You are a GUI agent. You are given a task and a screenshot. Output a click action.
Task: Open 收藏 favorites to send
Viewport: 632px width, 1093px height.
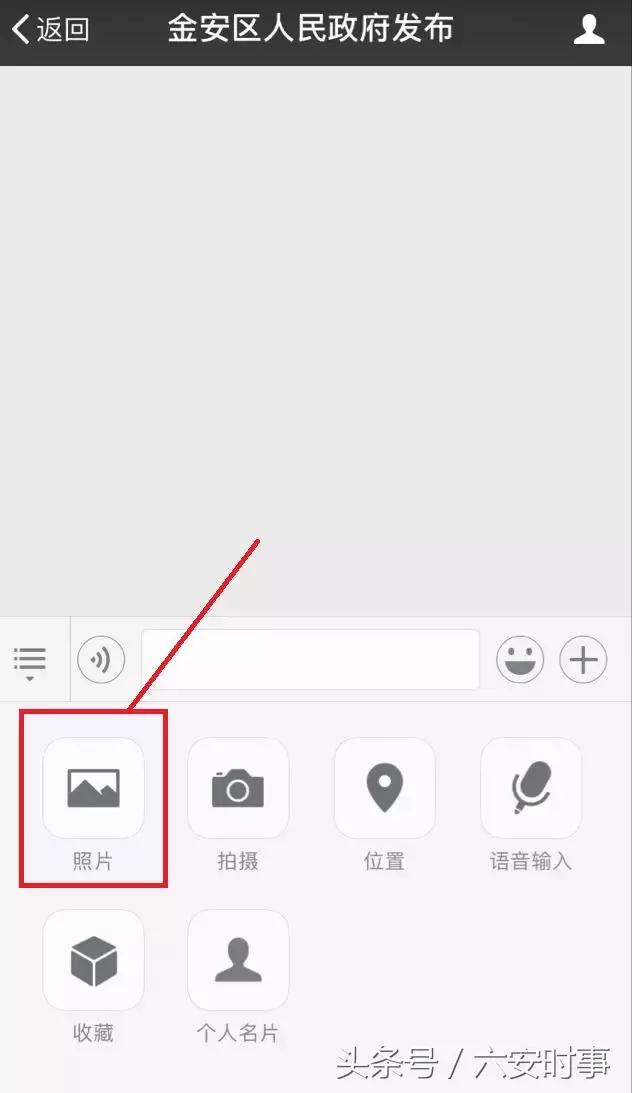click(93, 961)
